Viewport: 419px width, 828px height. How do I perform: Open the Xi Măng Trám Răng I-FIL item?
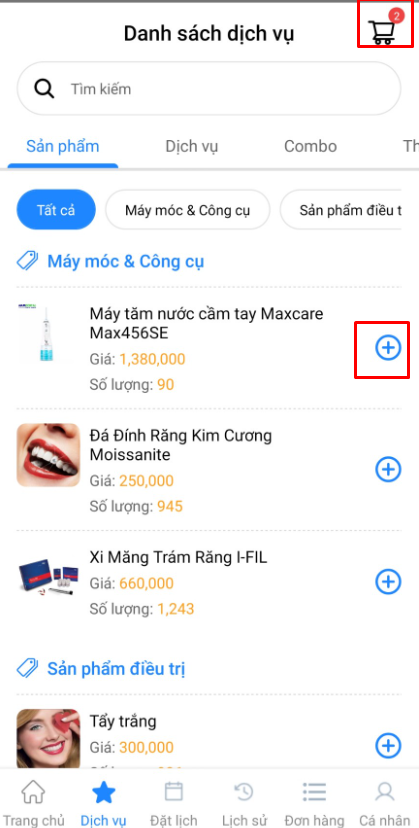click(179, 558)
